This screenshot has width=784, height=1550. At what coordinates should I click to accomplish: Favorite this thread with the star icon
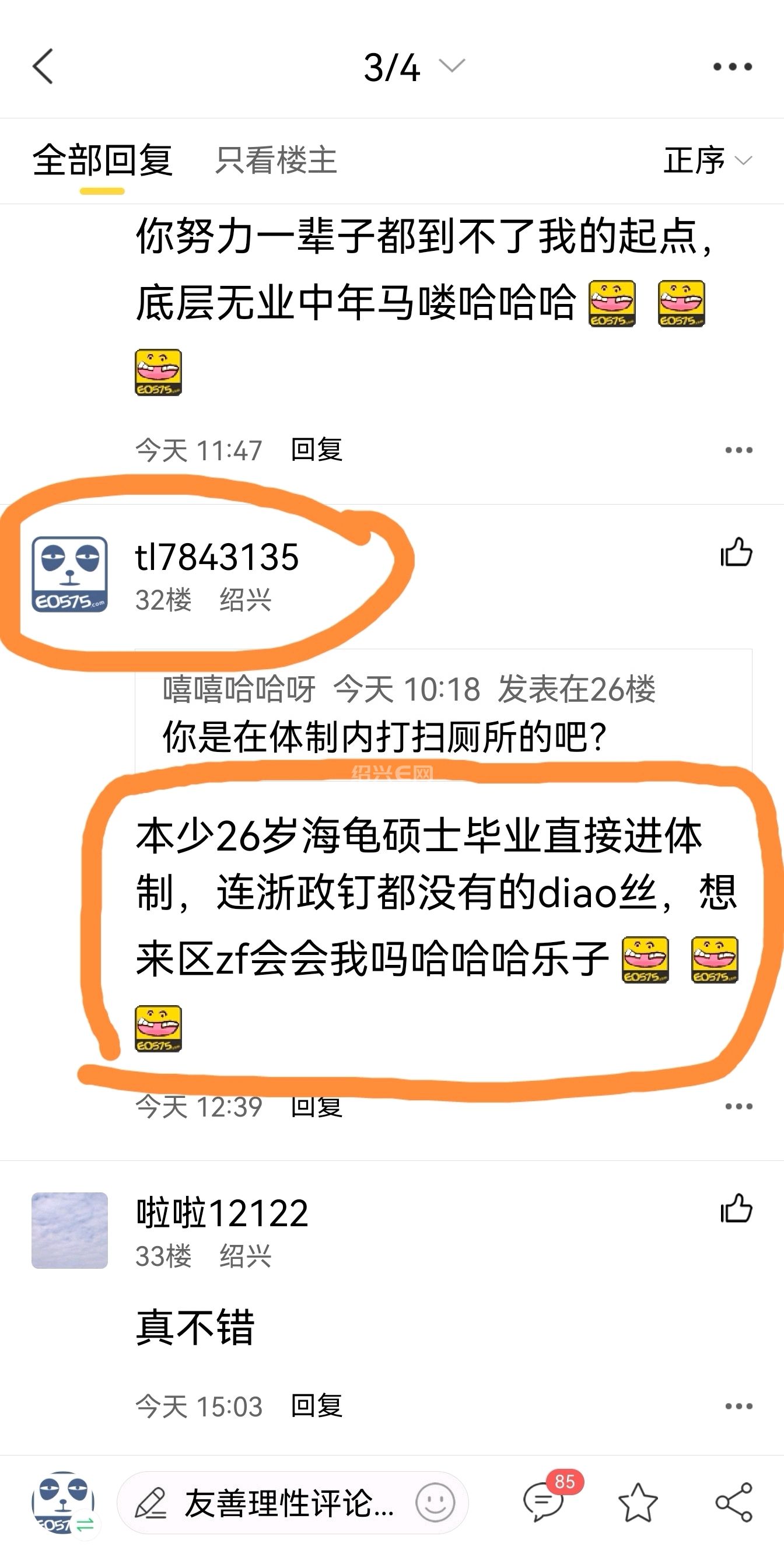(638, 1503)
